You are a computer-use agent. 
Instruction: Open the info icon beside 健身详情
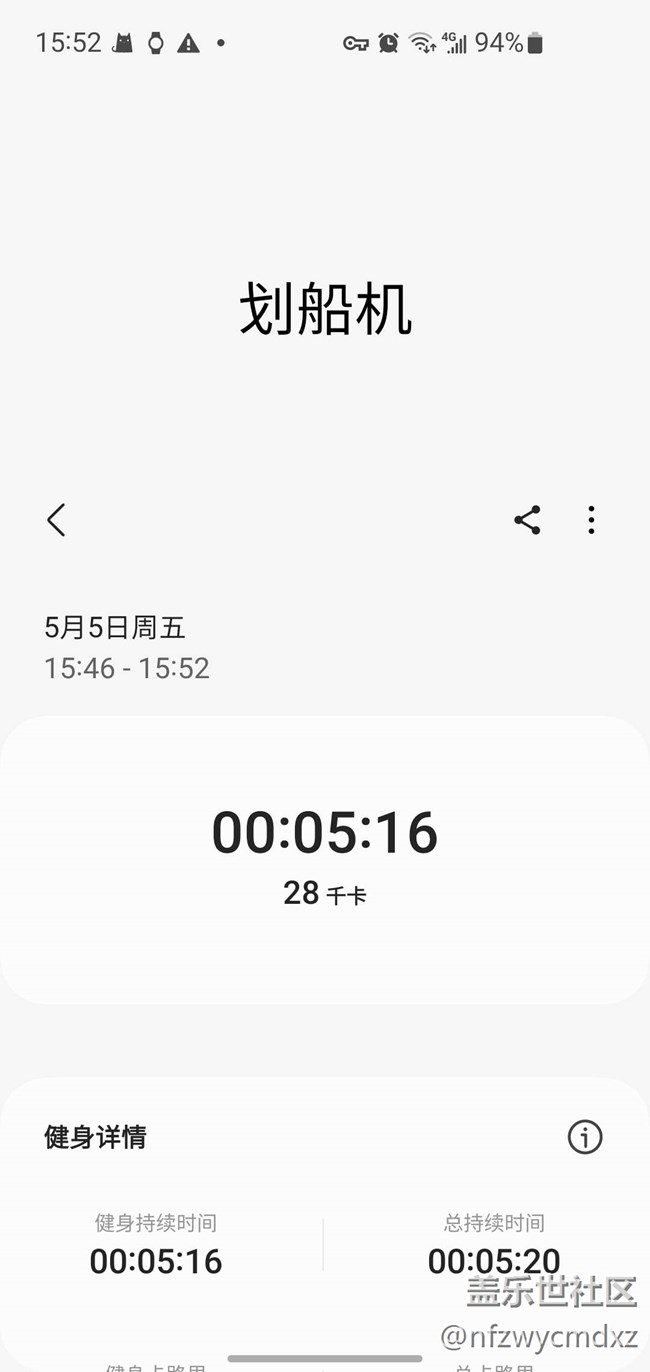tap(585, 1137)
